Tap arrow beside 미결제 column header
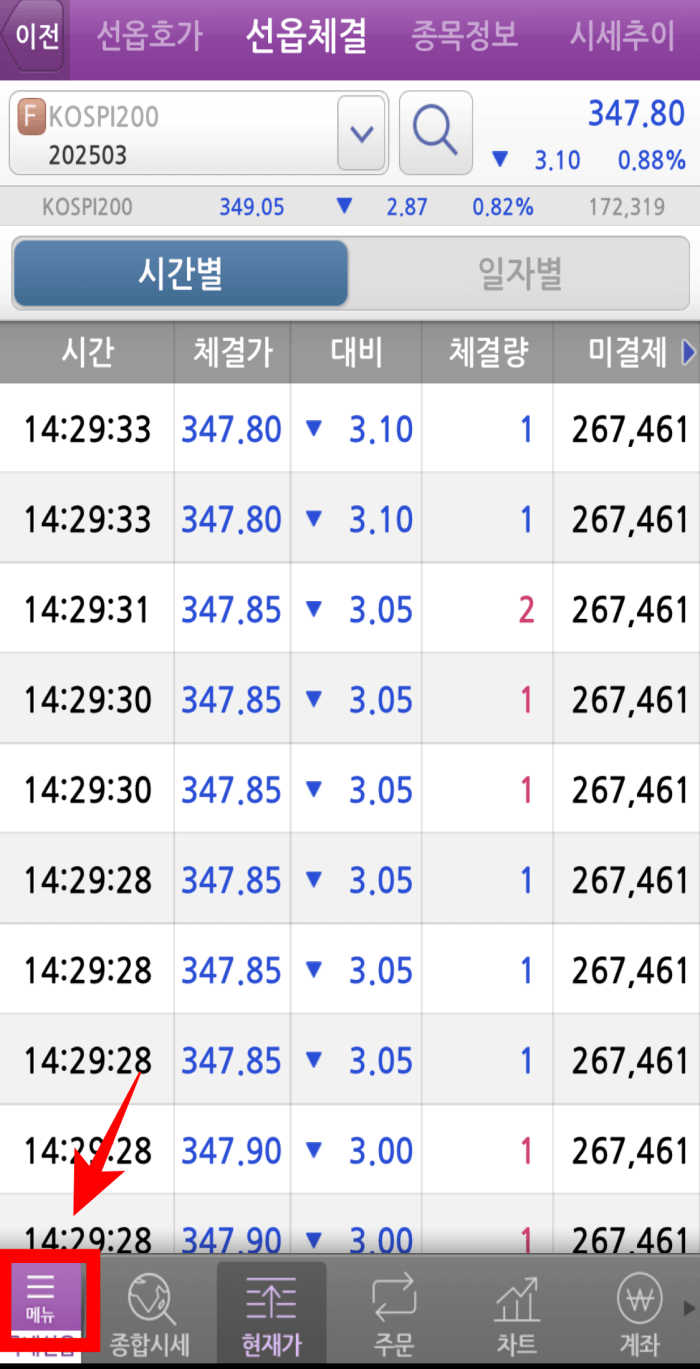Screen dimensions: 700x1369 click(688, 352)
